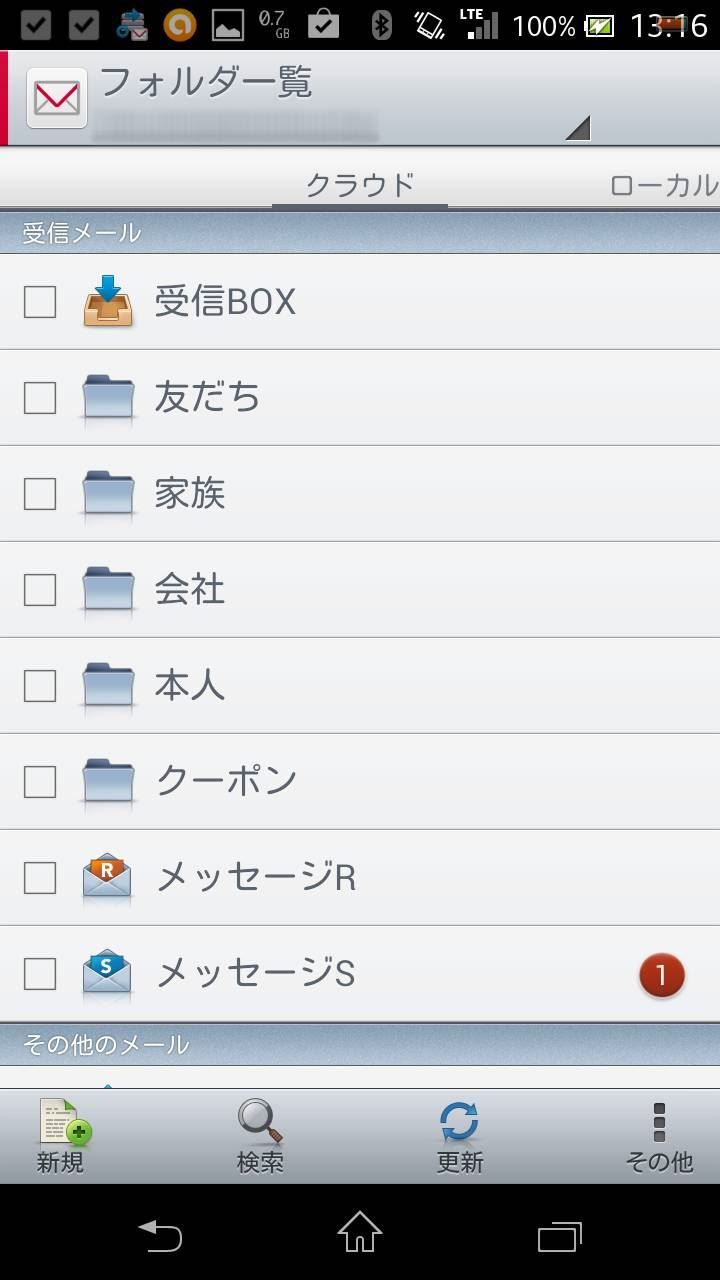
Task: Compose a new mail with 新規
Action: tap(62, 1136)
